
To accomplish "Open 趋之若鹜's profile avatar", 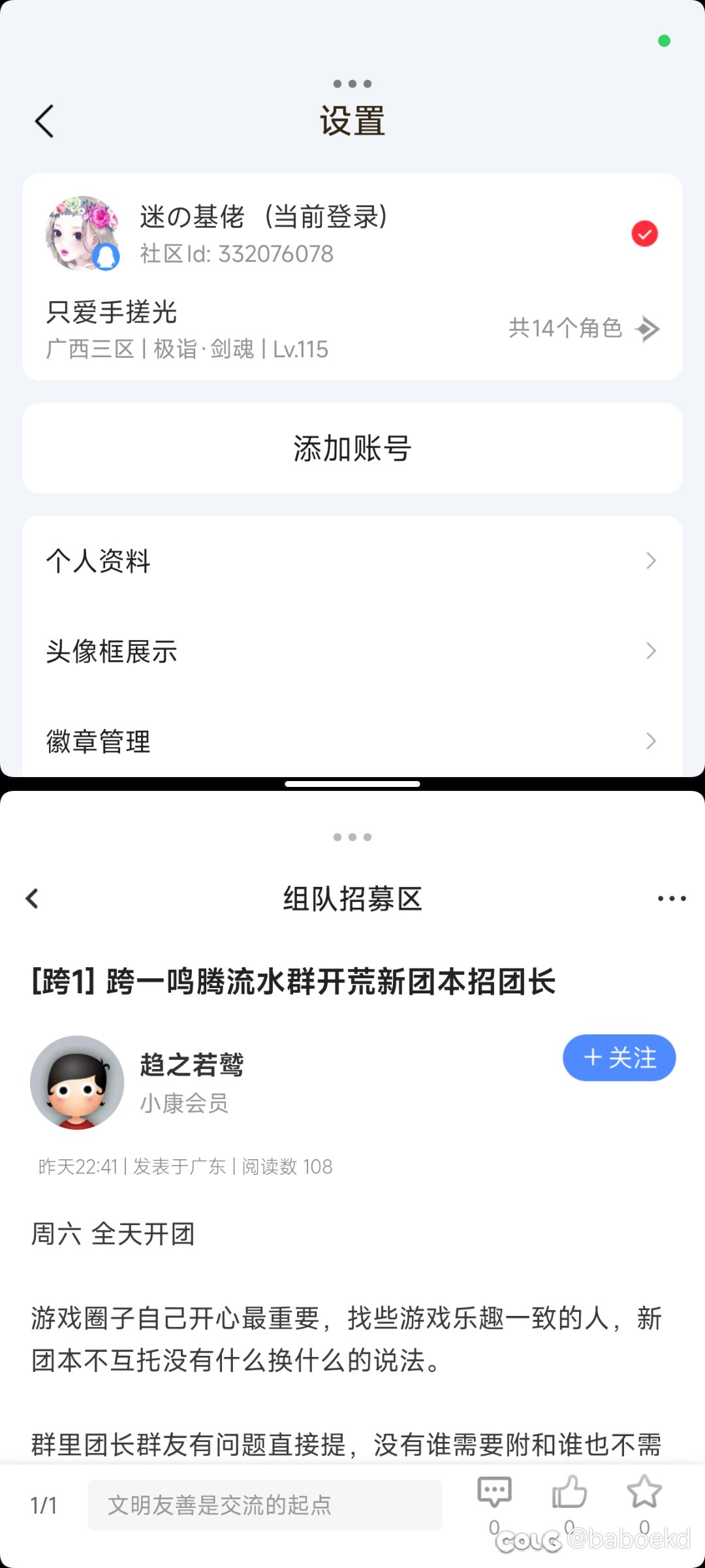I will pos(77,1082).
